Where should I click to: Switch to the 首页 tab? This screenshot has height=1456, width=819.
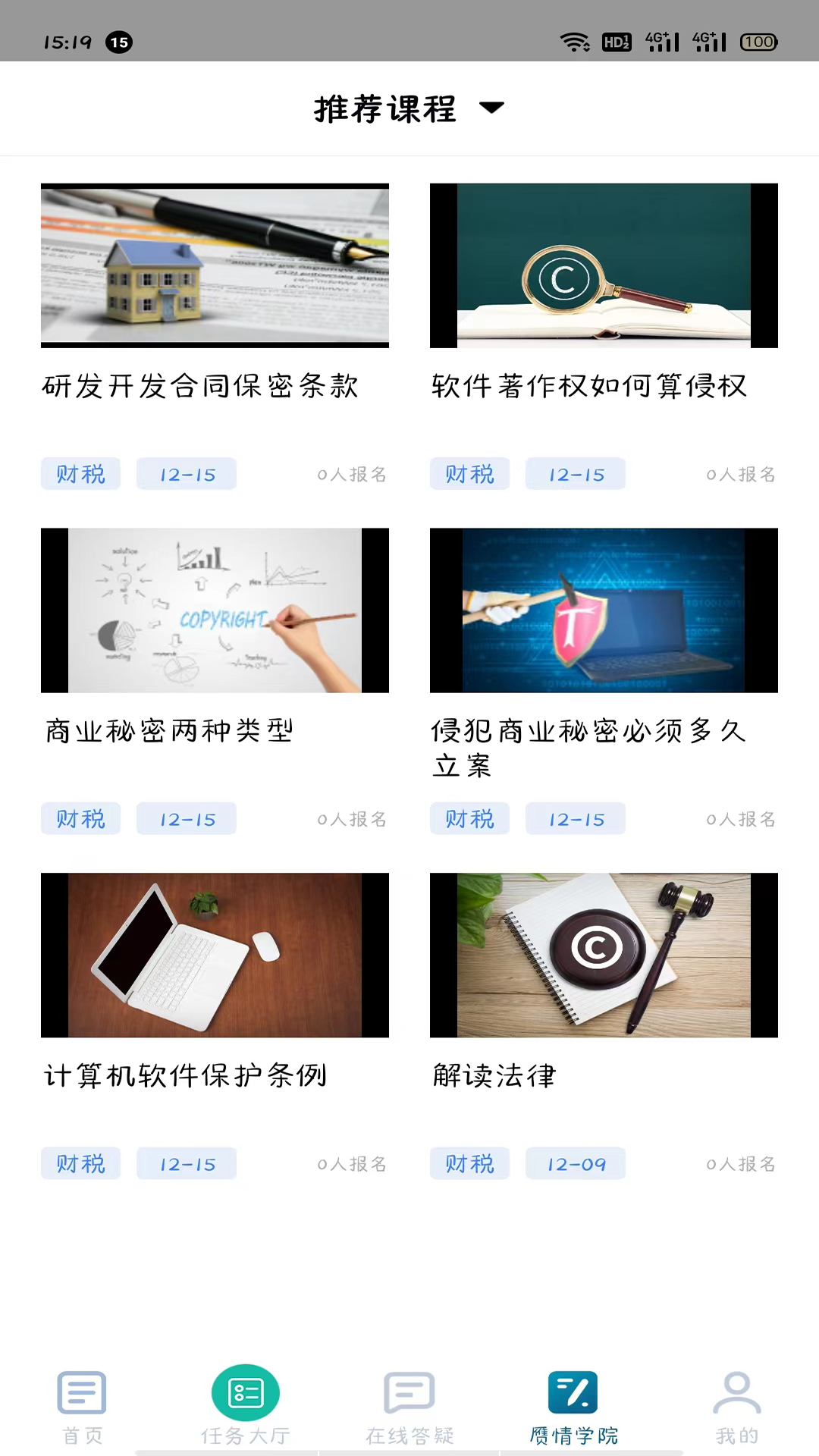(x=82, y=1407)
